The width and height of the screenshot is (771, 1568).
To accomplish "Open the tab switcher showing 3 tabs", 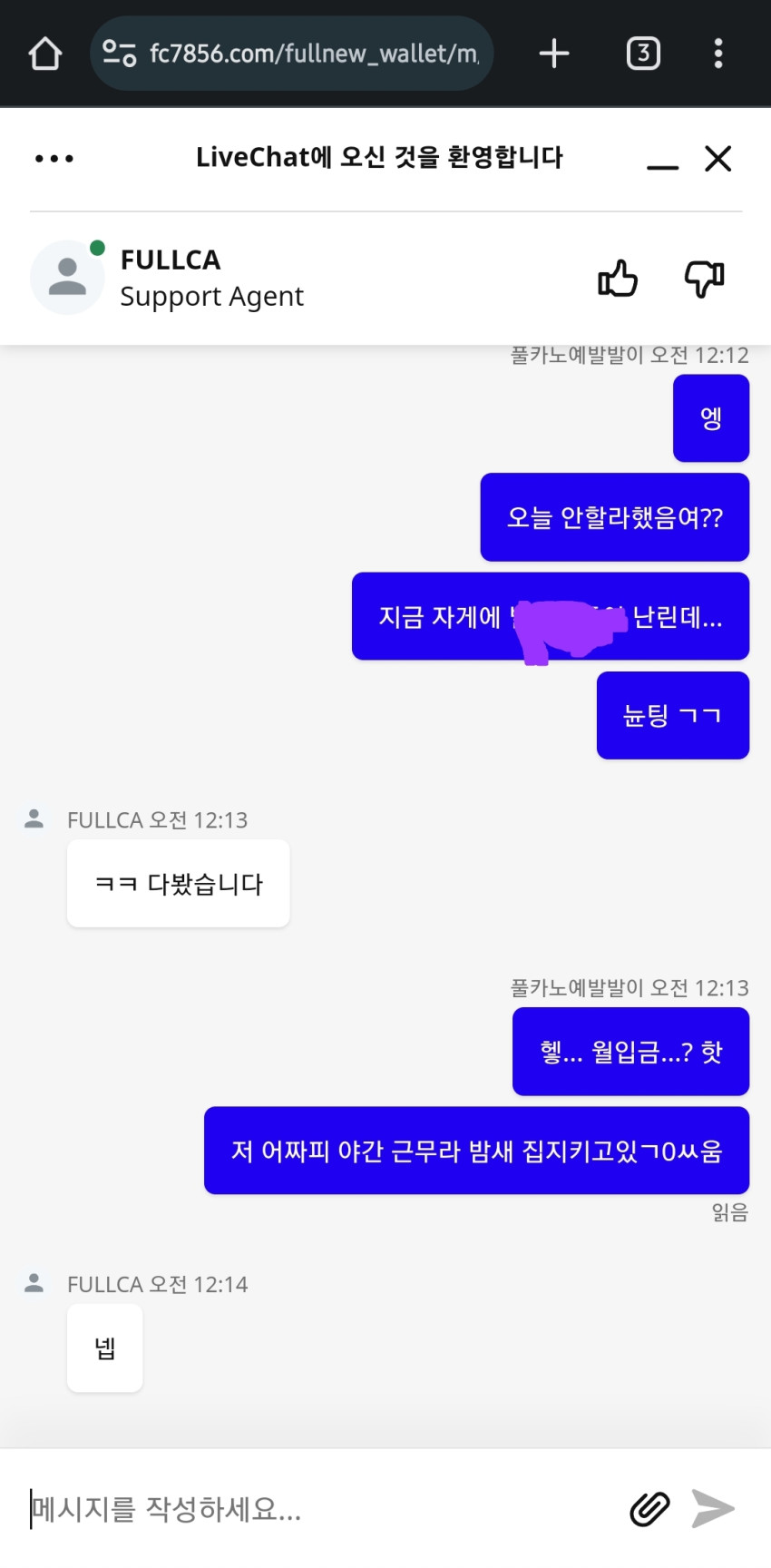I will click(x=643, y=54).
